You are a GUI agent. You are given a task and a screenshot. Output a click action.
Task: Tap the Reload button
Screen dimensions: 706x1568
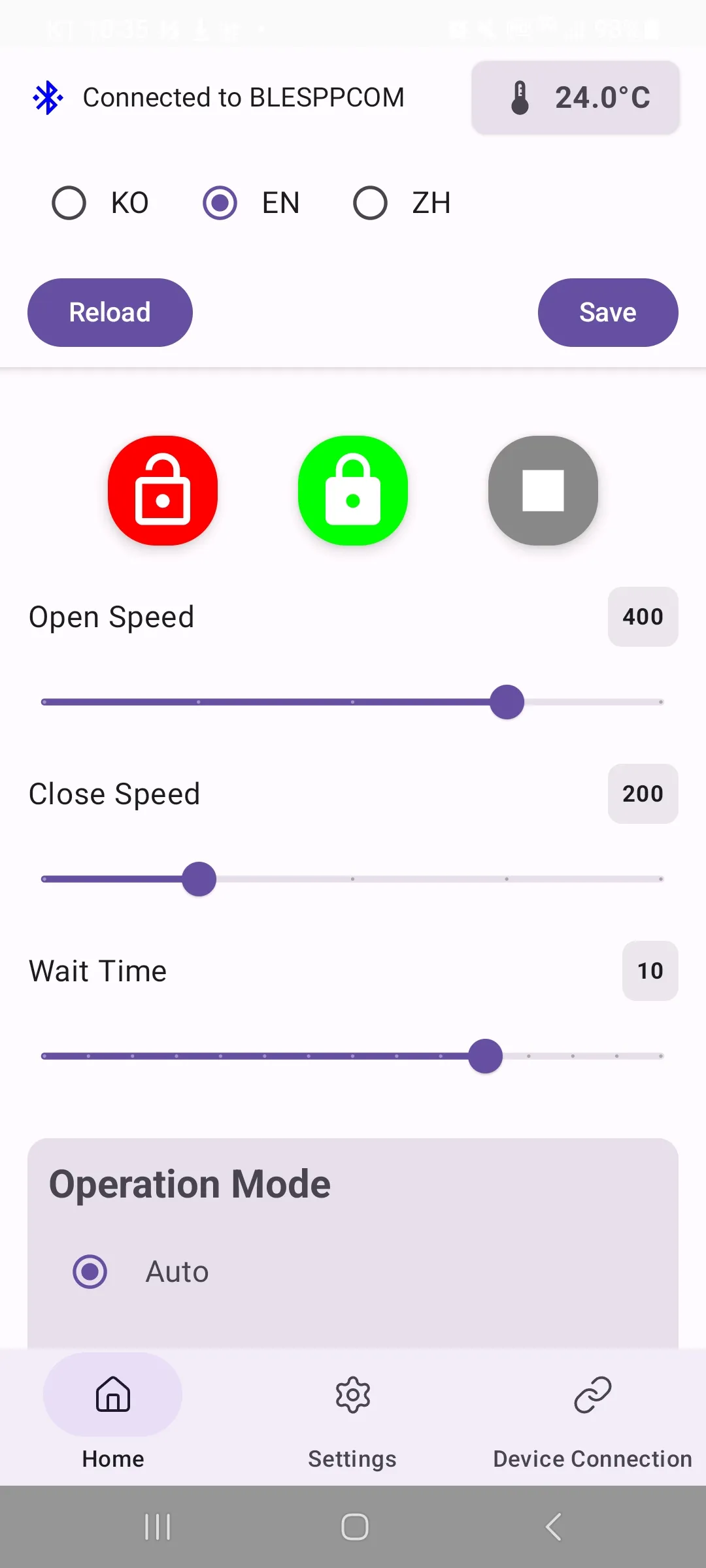(x=110, y=312)
